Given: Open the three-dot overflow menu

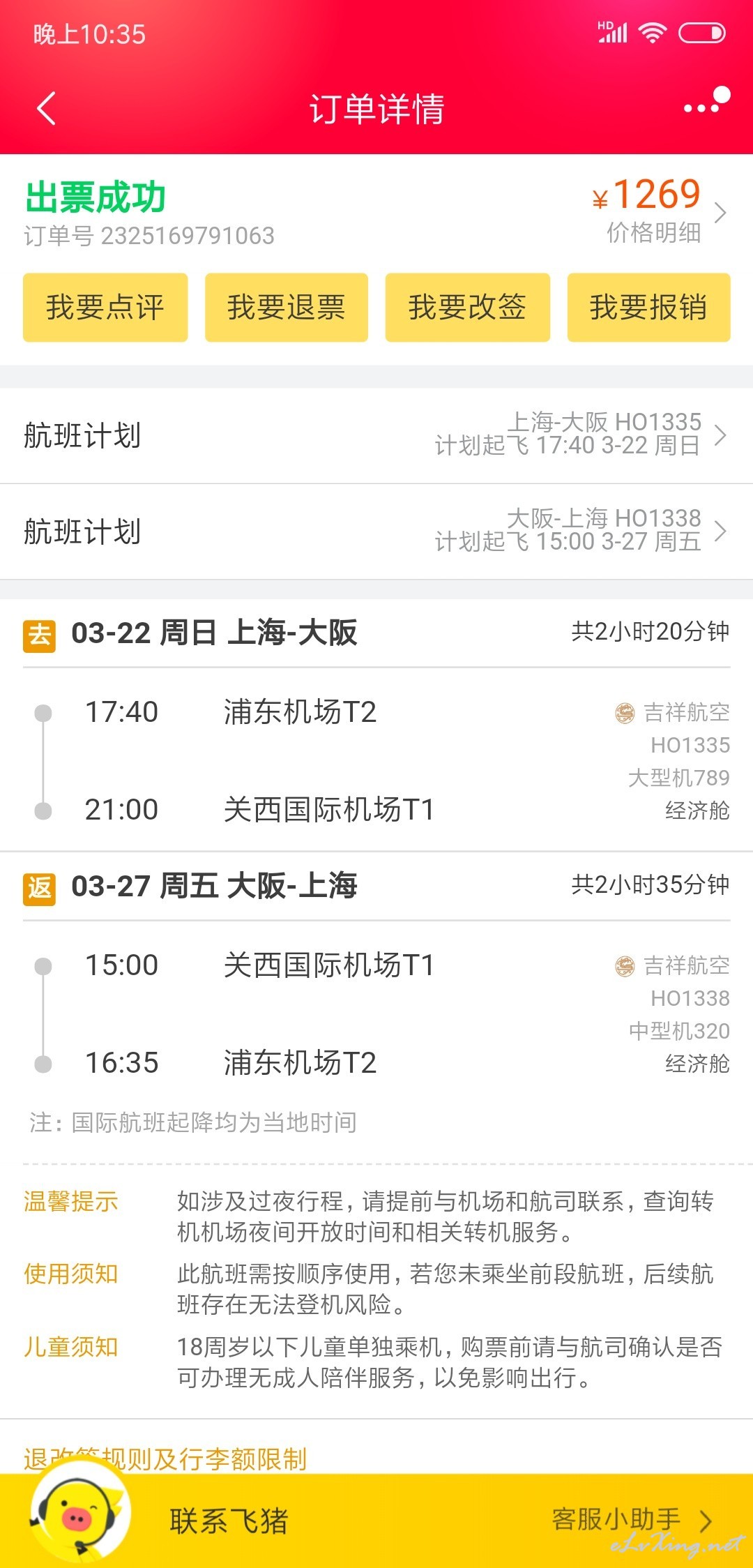Looking at the screenshot, I should [706, 103].
